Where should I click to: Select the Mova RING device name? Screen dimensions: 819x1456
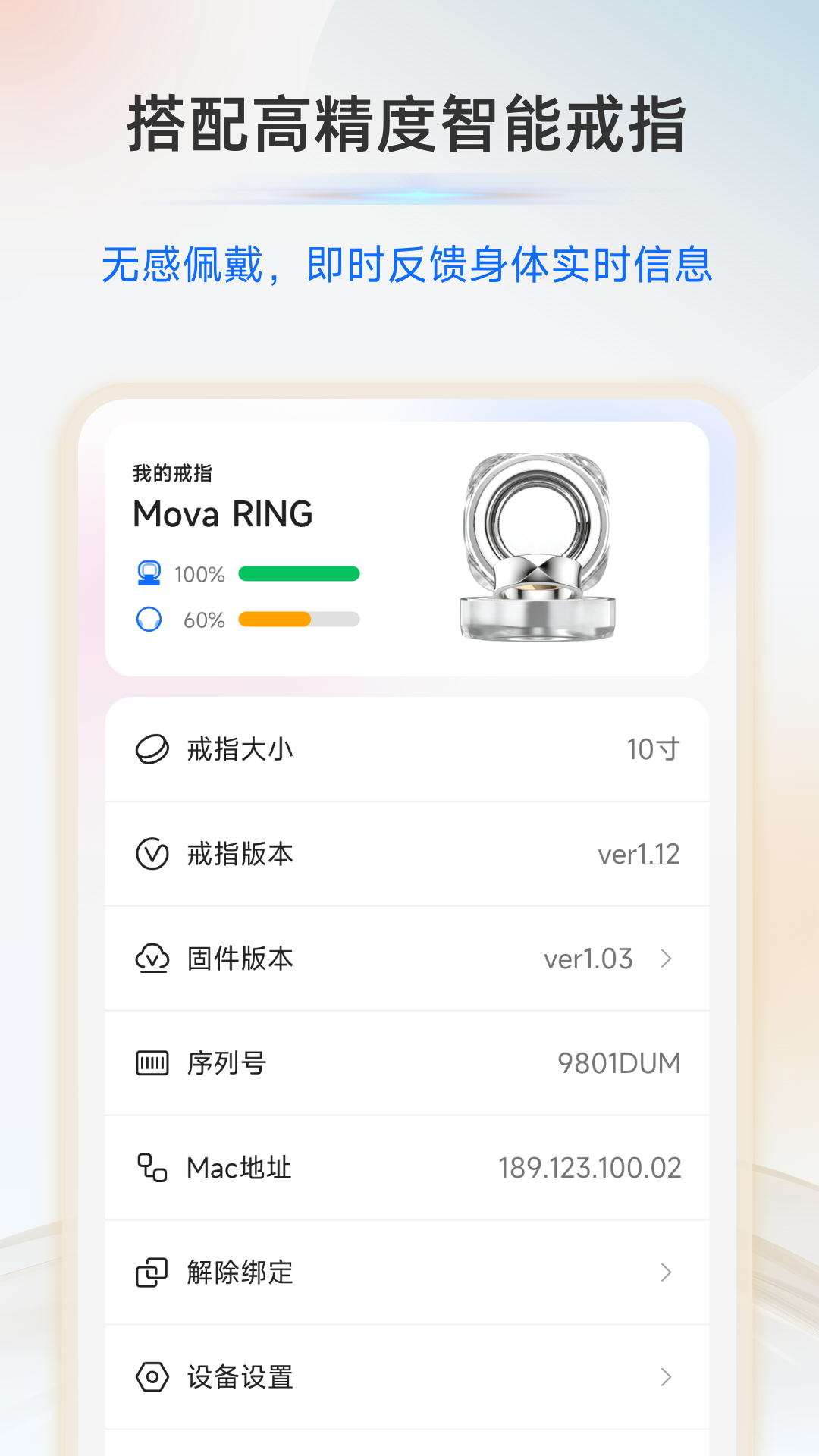pyautogui.click(x=222, y=514)
